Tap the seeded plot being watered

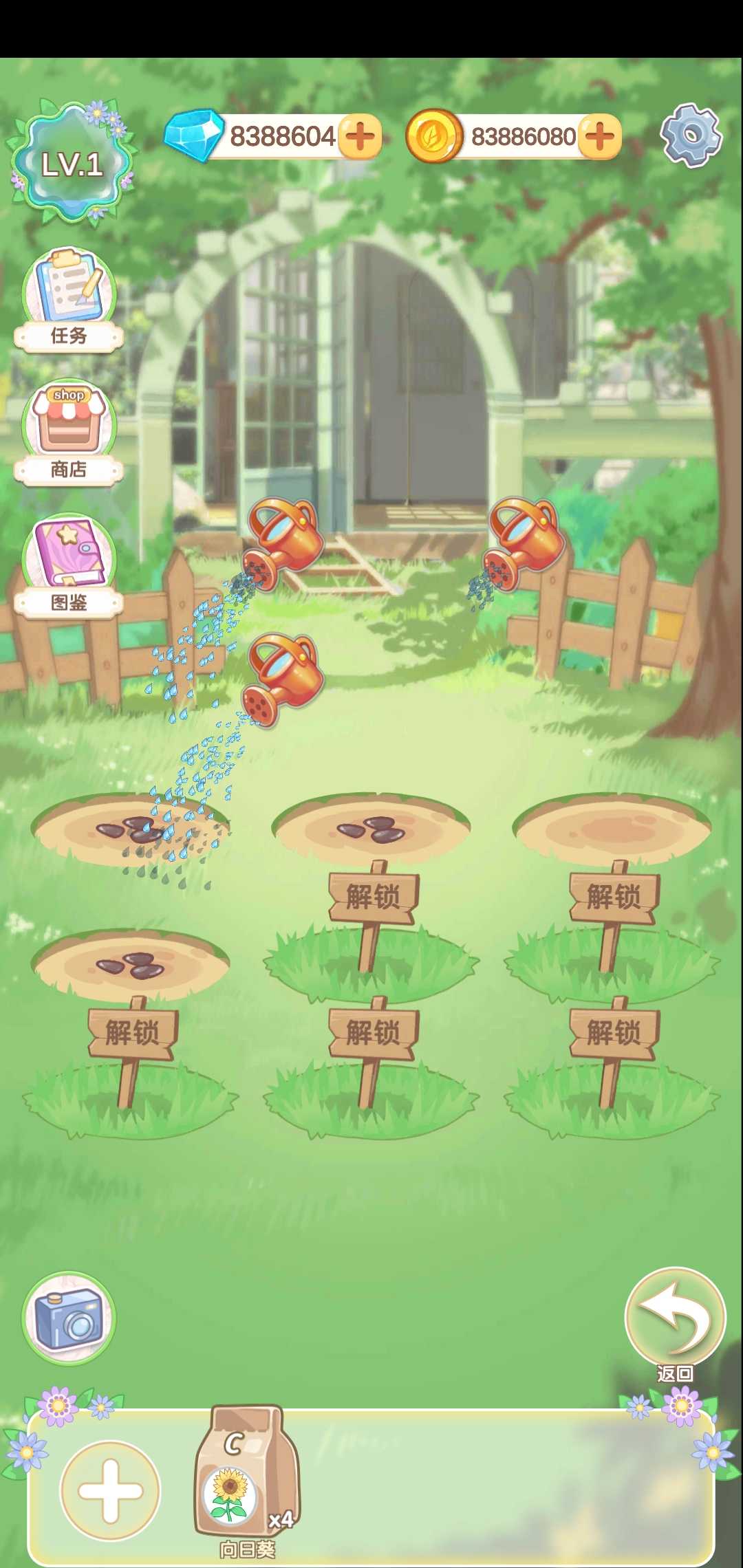coord(131,829)
